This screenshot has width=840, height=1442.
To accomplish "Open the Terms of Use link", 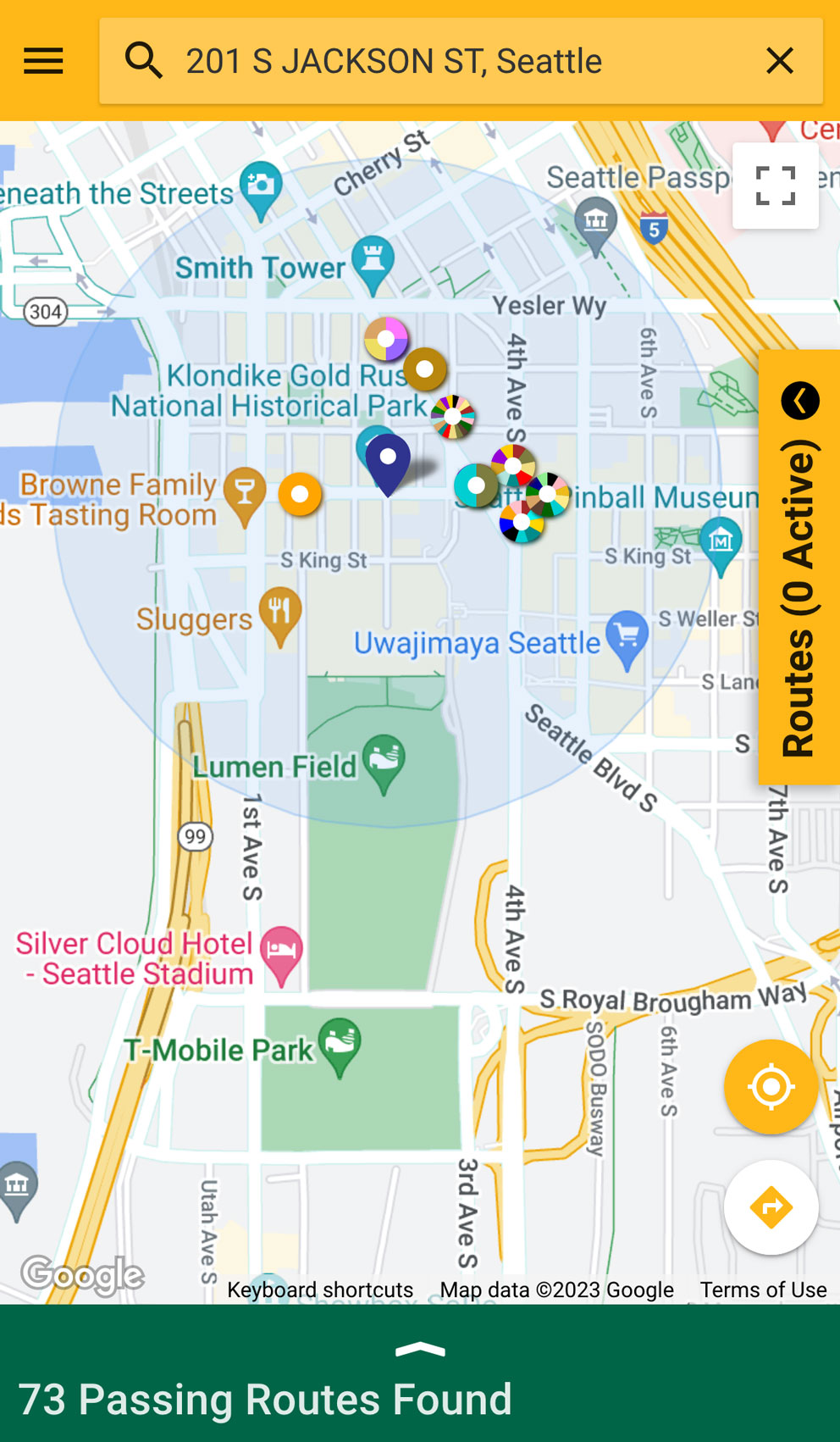I will pos(763,1289).
